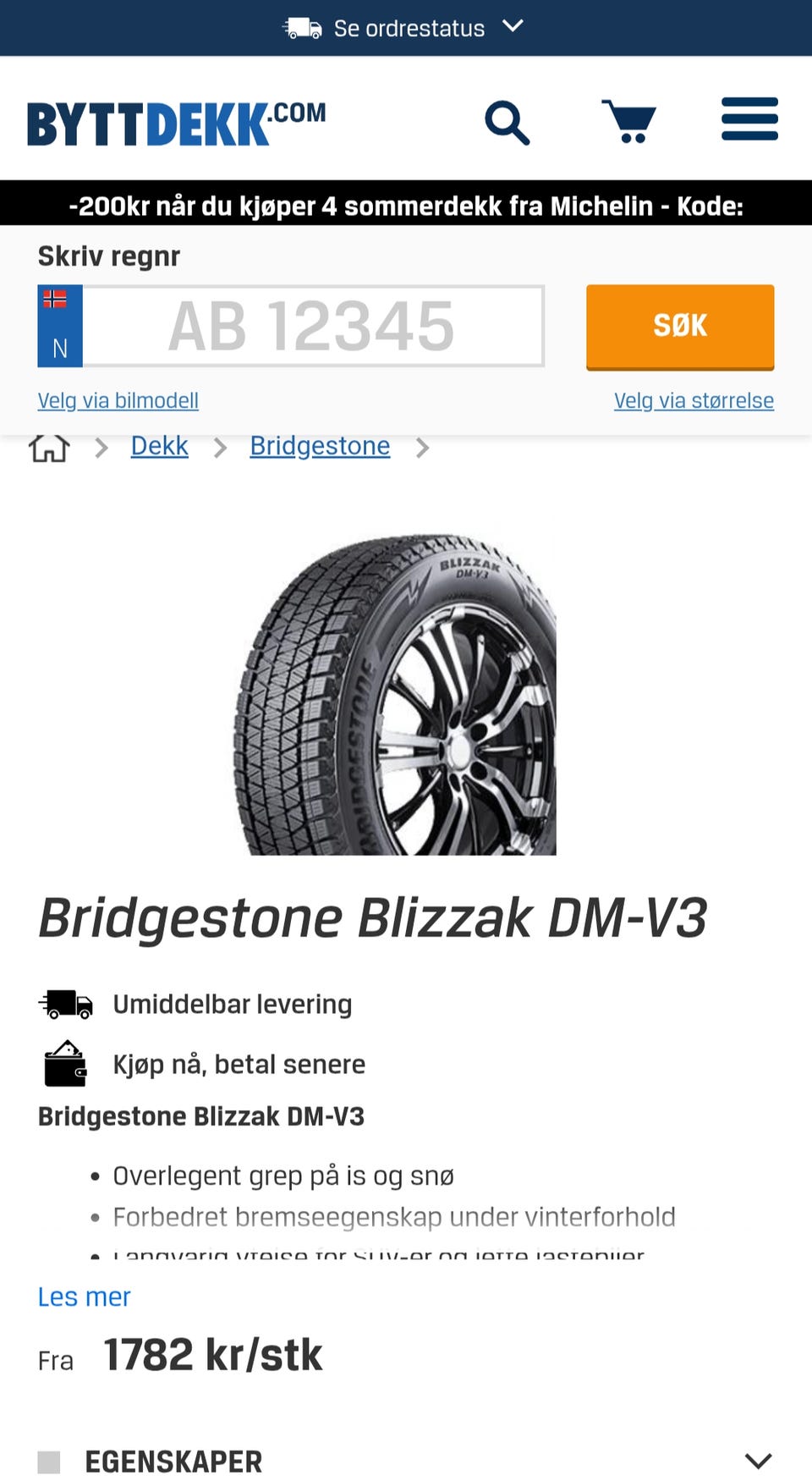The width and height of the screenshot is (812, 1481).
Task: Tap the orange SØK button
Action: click(680, 327)
